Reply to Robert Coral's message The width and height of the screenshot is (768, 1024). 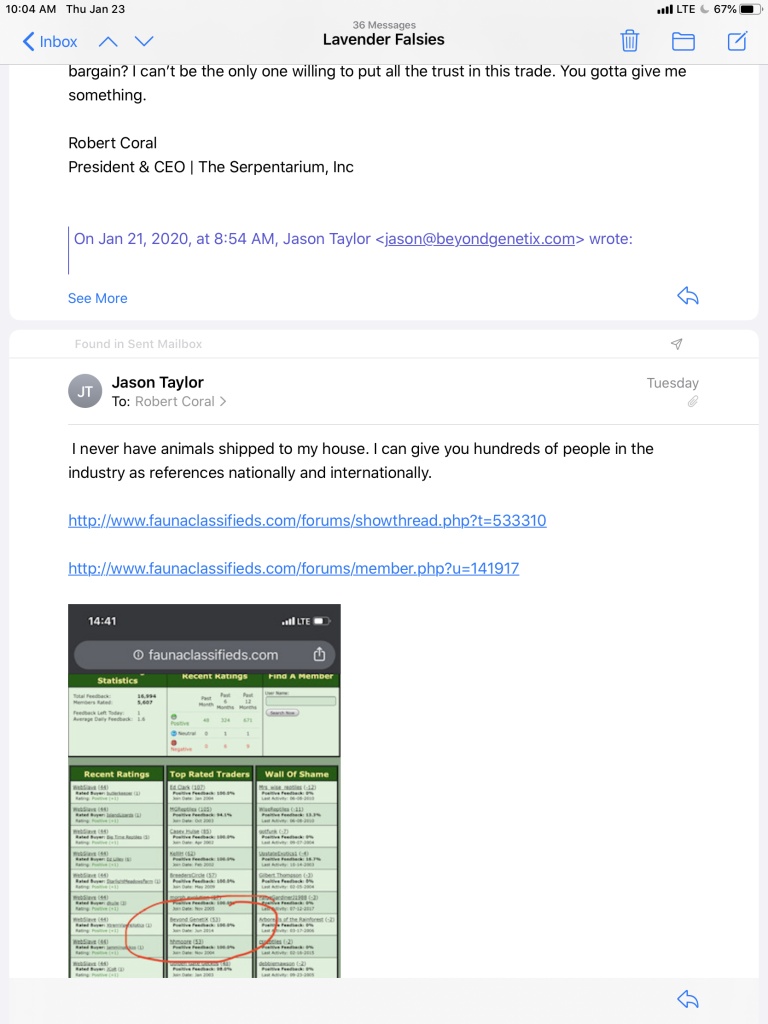pyautogui.click(x=688, y=296)
